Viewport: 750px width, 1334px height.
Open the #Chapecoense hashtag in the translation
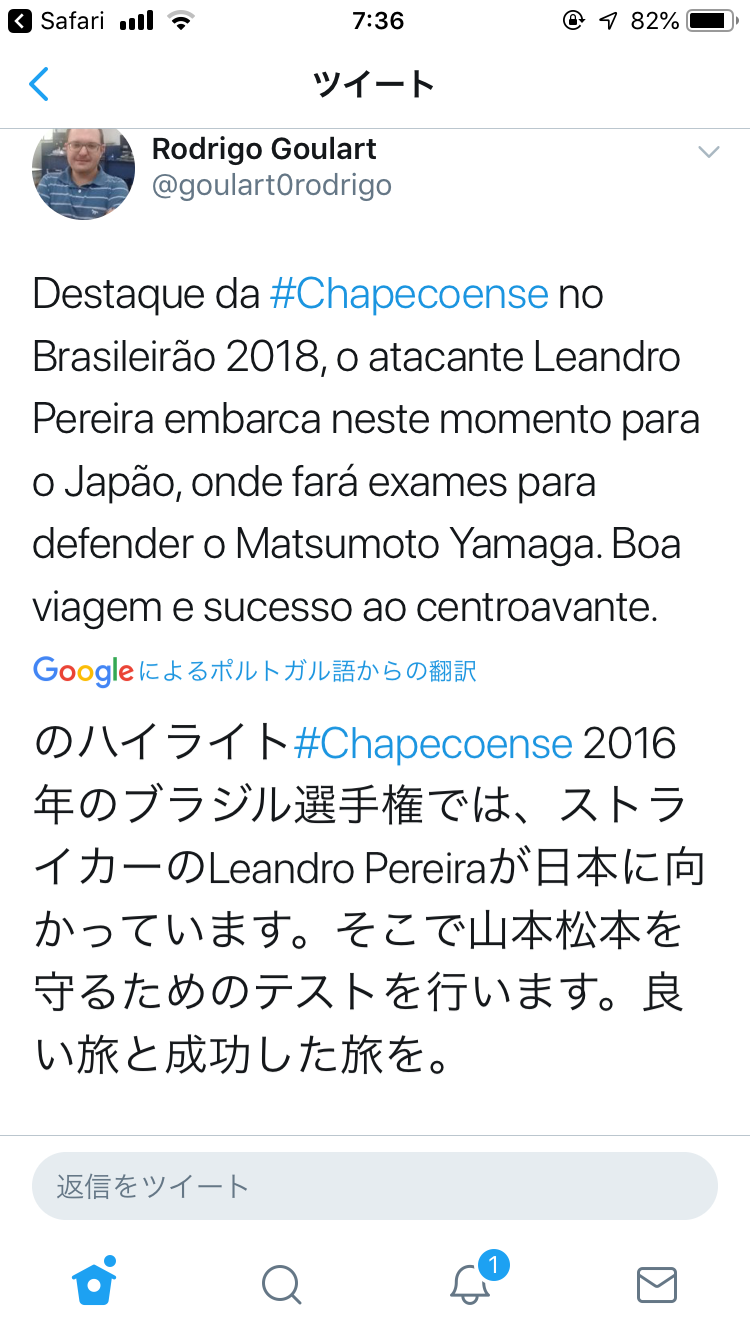pyautogui.click(x=433, y=744)
